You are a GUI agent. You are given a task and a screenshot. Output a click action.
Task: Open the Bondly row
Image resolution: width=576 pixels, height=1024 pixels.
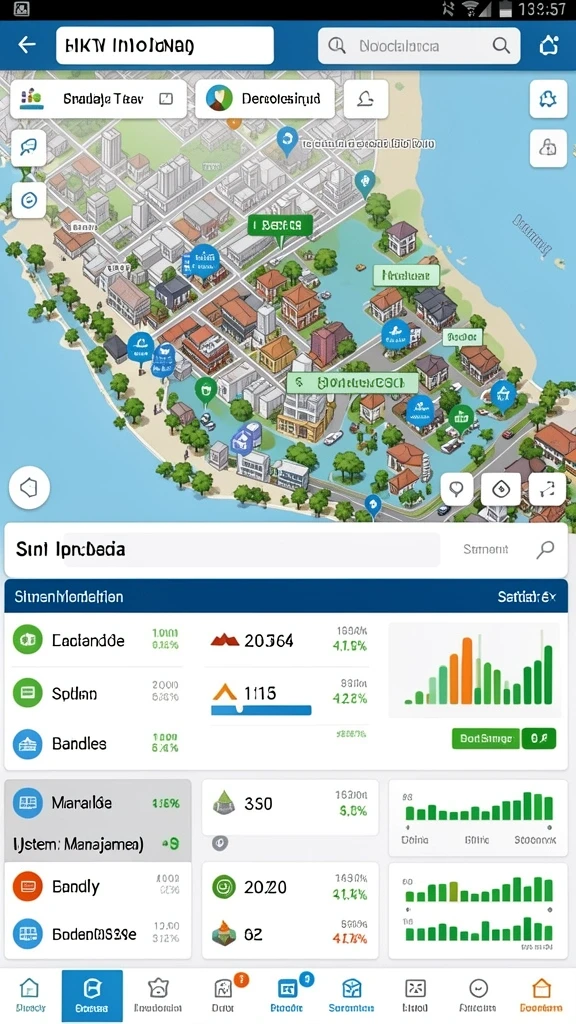[x=97, y=887]
